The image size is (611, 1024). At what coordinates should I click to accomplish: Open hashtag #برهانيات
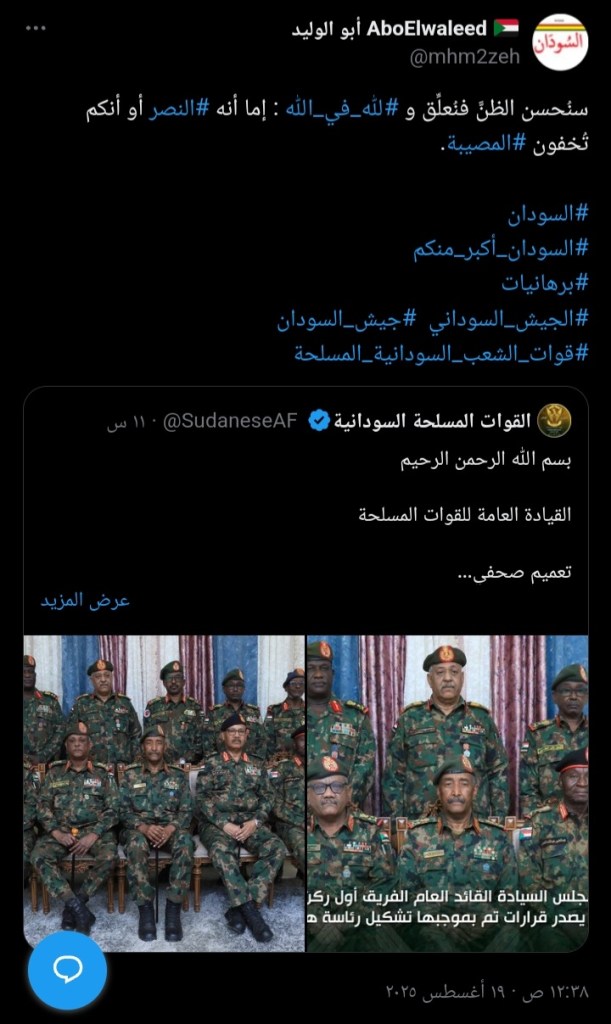[545, 285]
